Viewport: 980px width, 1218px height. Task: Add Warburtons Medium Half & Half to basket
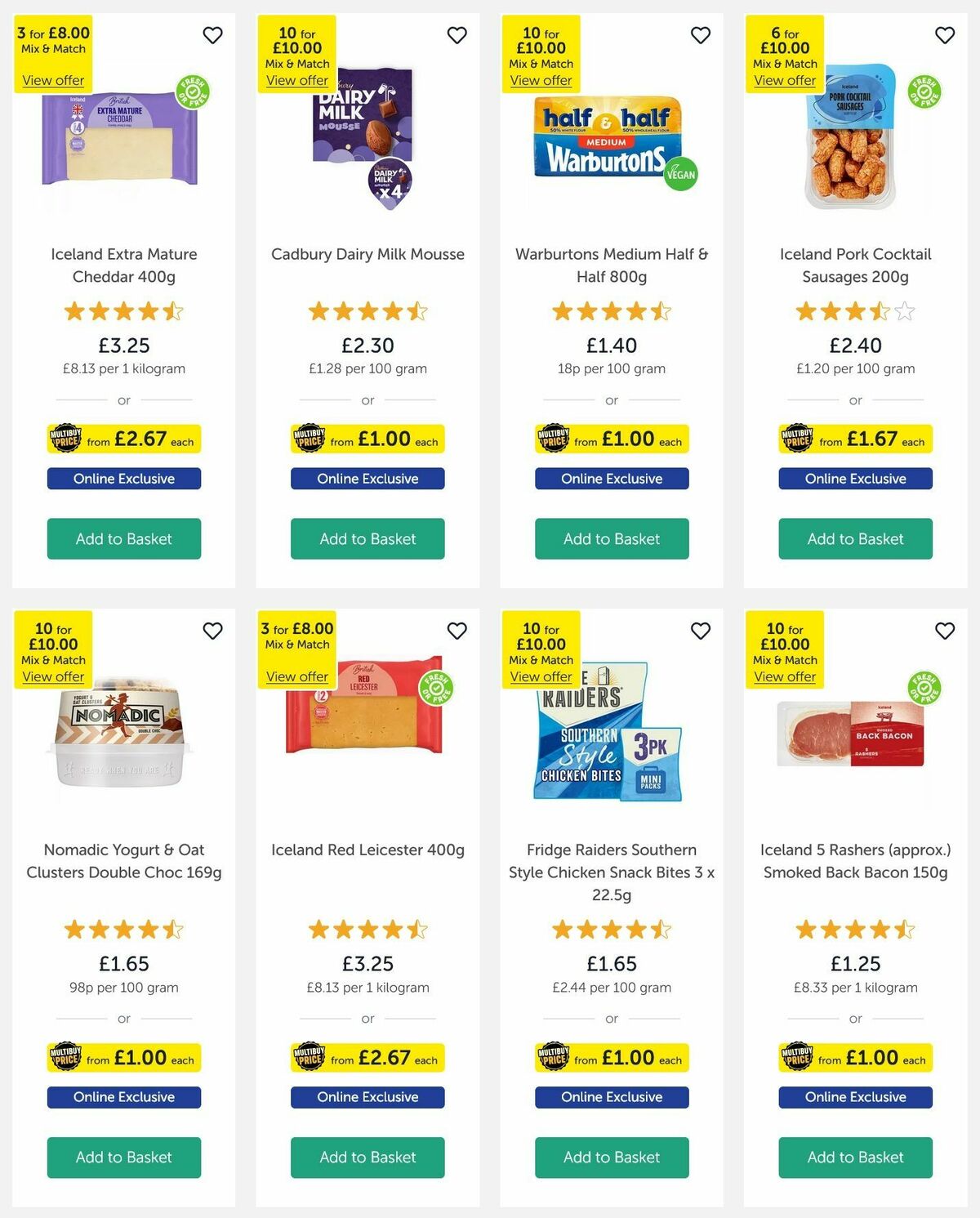click(612, 539)
